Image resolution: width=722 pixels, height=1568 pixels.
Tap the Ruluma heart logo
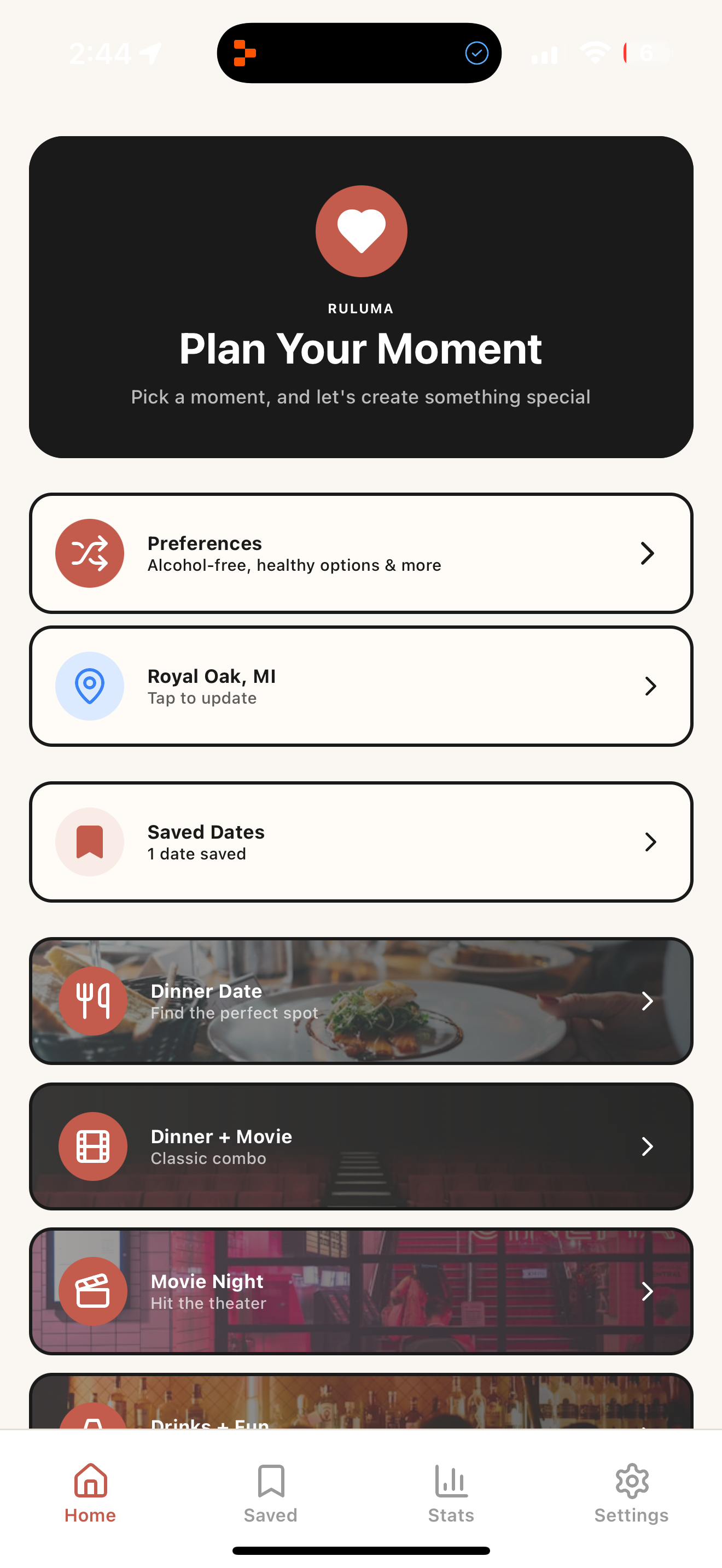coord(360,231)
